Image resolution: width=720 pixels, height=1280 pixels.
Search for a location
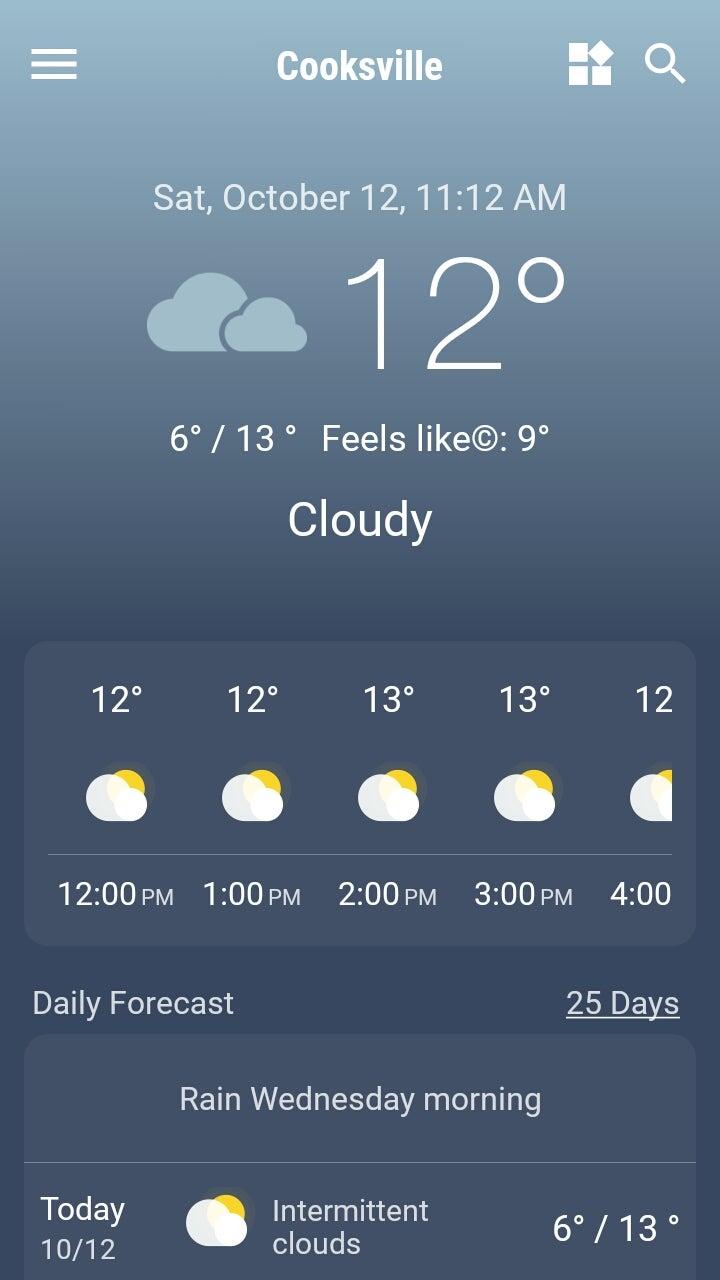point(665,65)
